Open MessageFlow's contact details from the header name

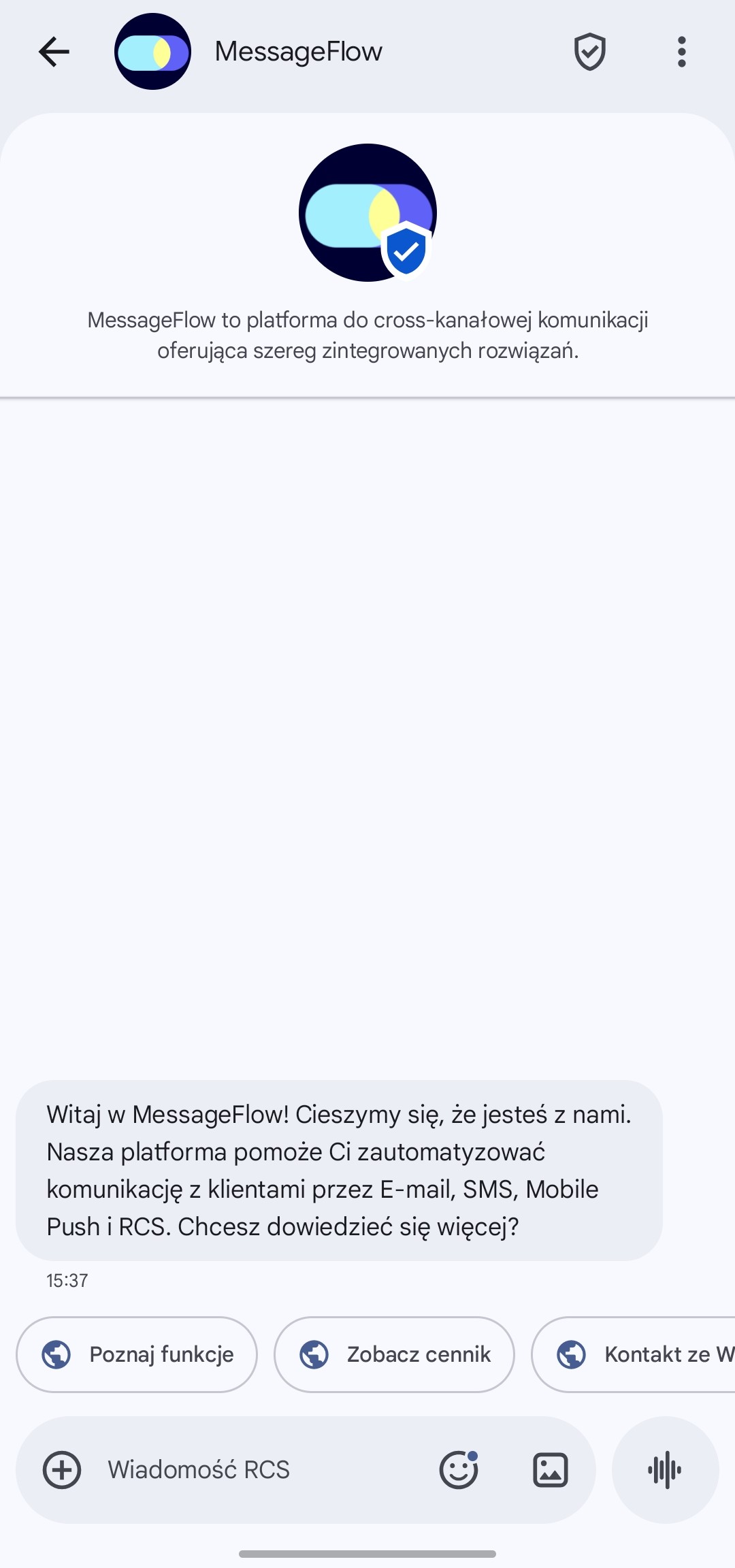point(298,52)
